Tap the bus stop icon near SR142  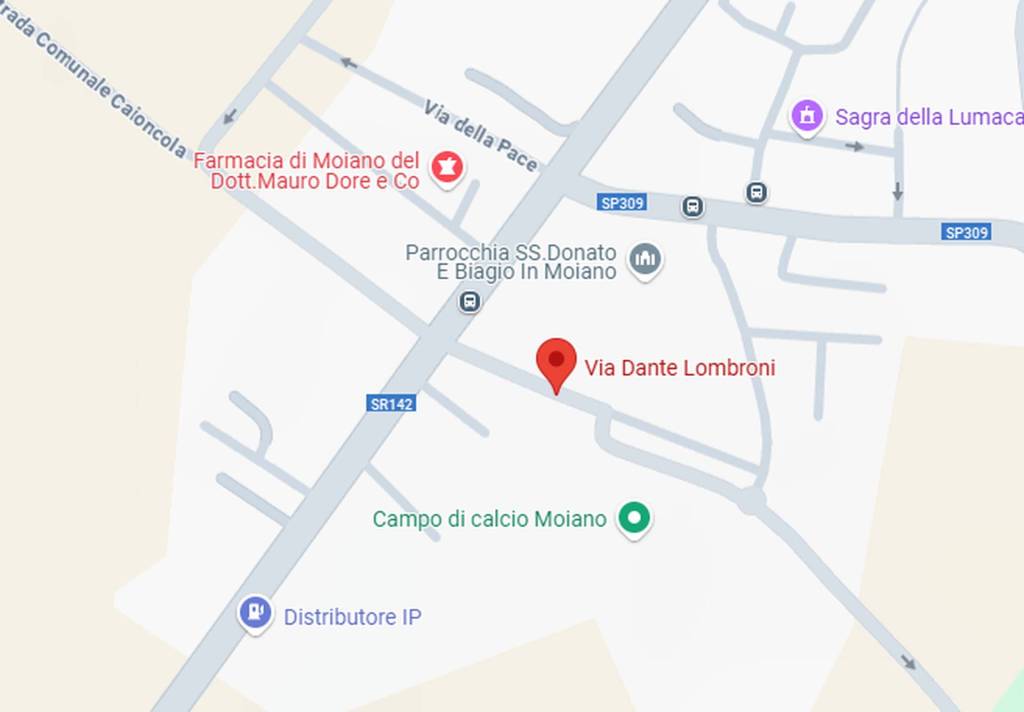click(x=470, y=300)
